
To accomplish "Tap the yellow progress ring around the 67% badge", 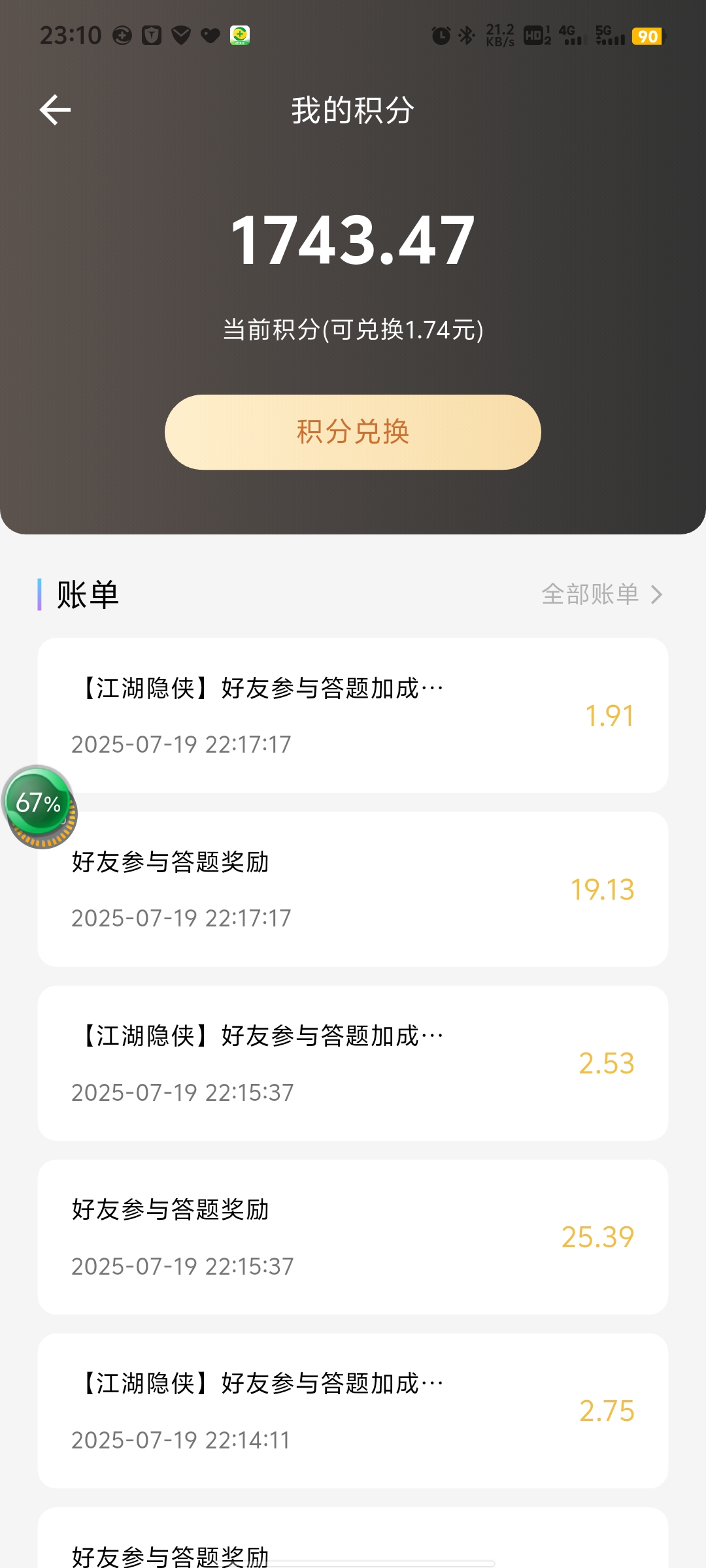I will pyautogui.click(x=41, y=843).
